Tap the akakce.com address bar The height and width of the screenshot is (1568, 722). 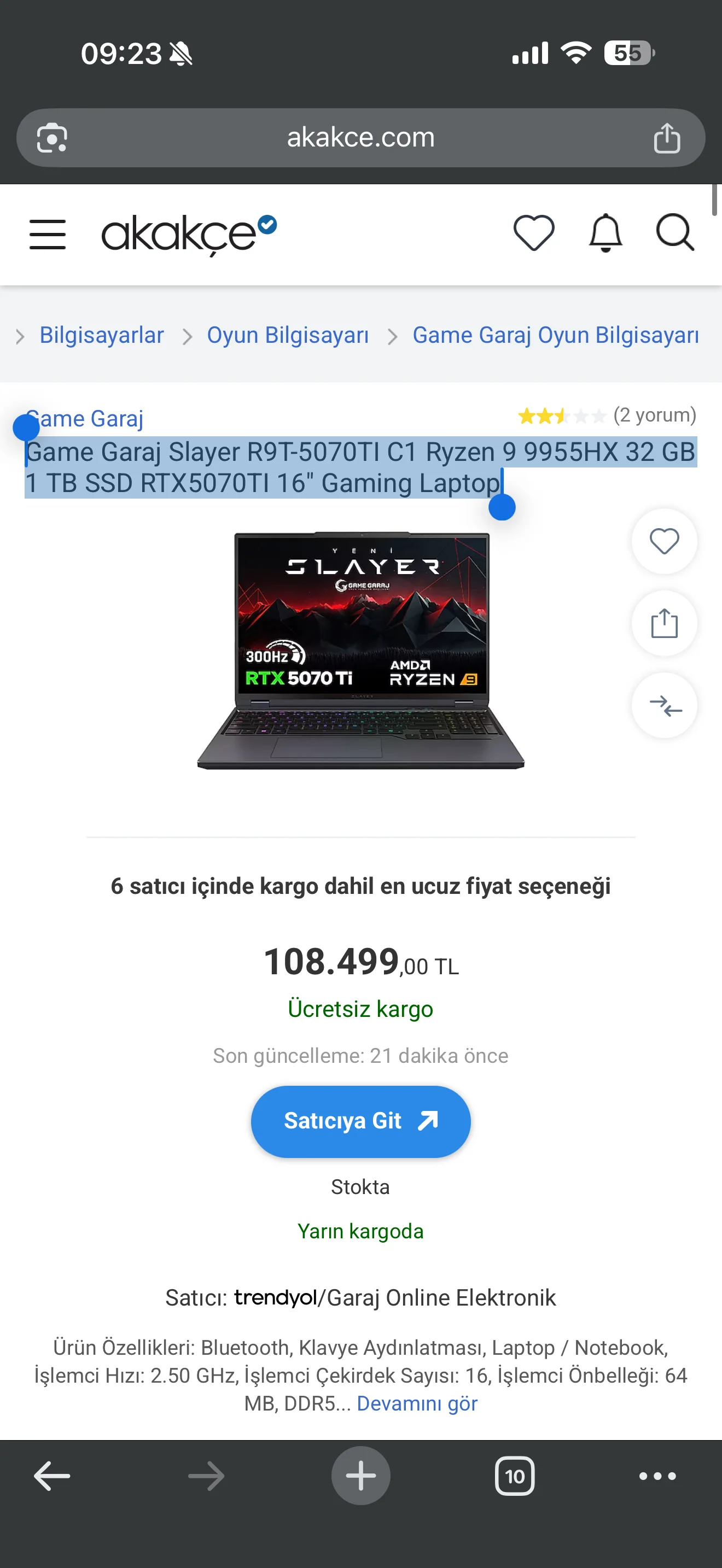click(361, 138)
